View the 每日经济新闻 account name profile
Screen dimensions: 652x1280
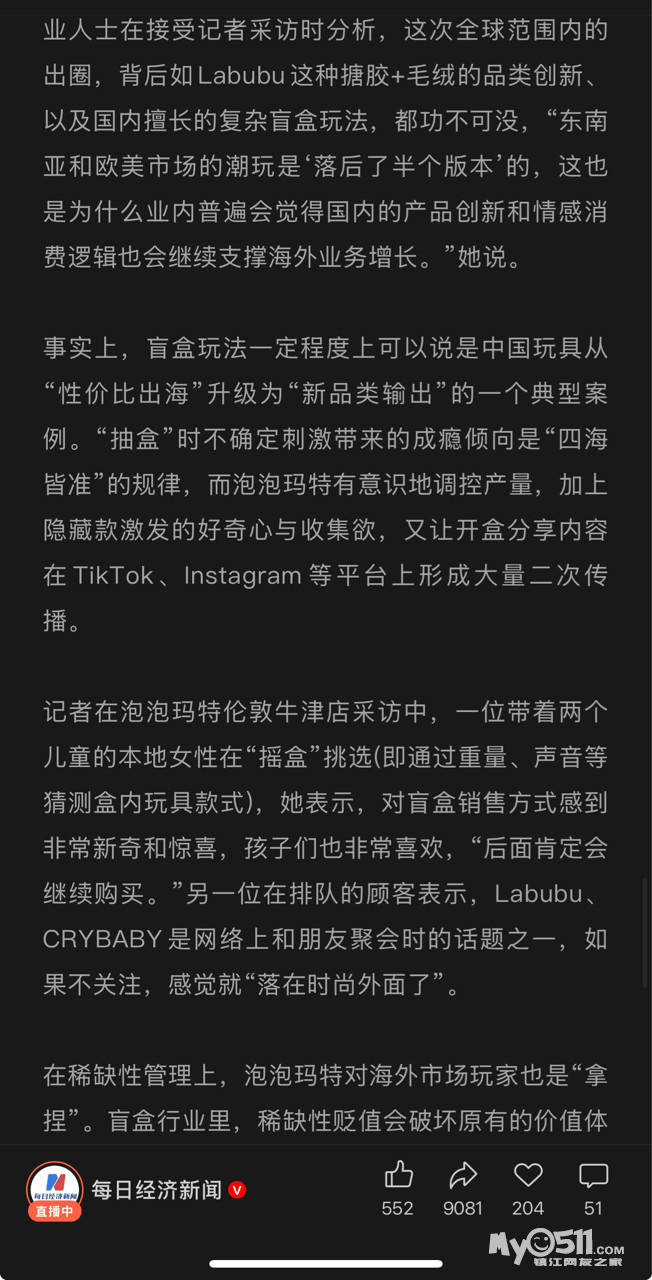157,1190
